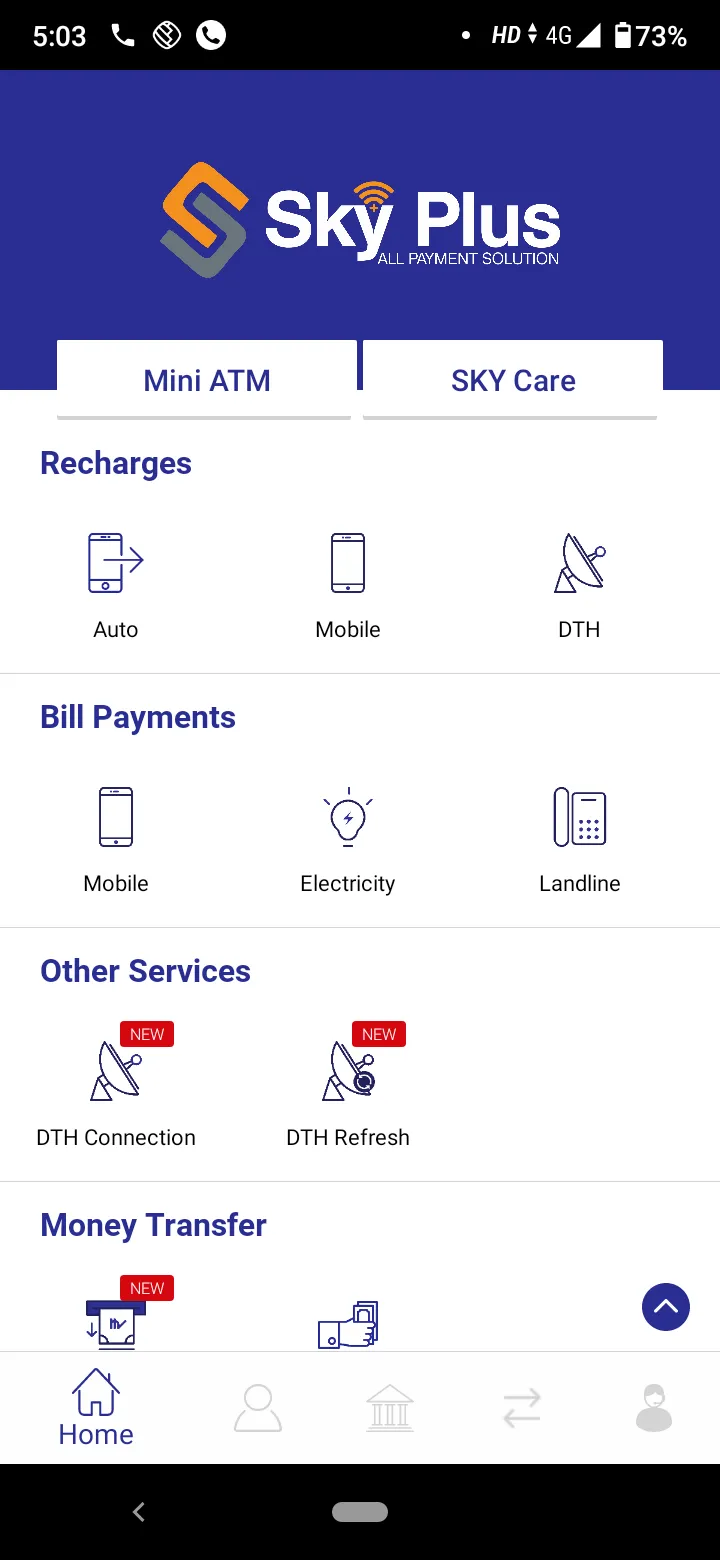Open the customer support tab
The image size is (720, 1560).
click(x=654, y=1408)
